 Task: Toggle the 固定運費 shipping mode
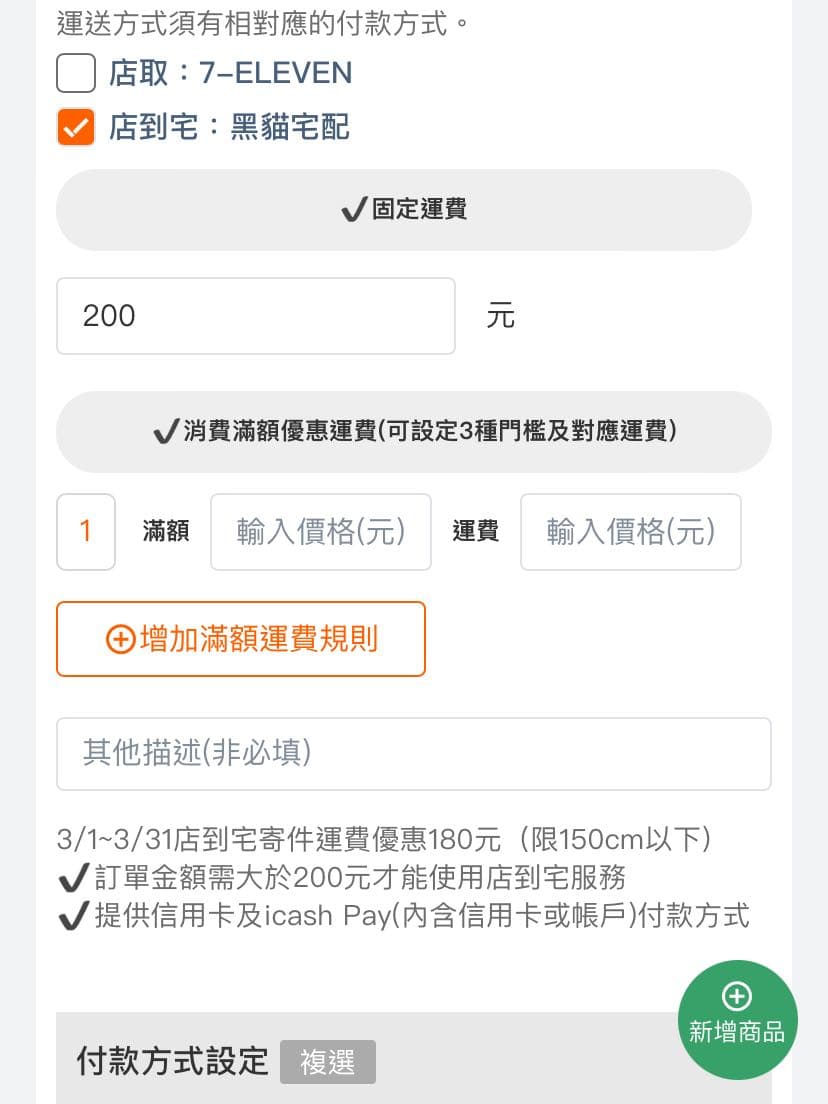[403, 209]
